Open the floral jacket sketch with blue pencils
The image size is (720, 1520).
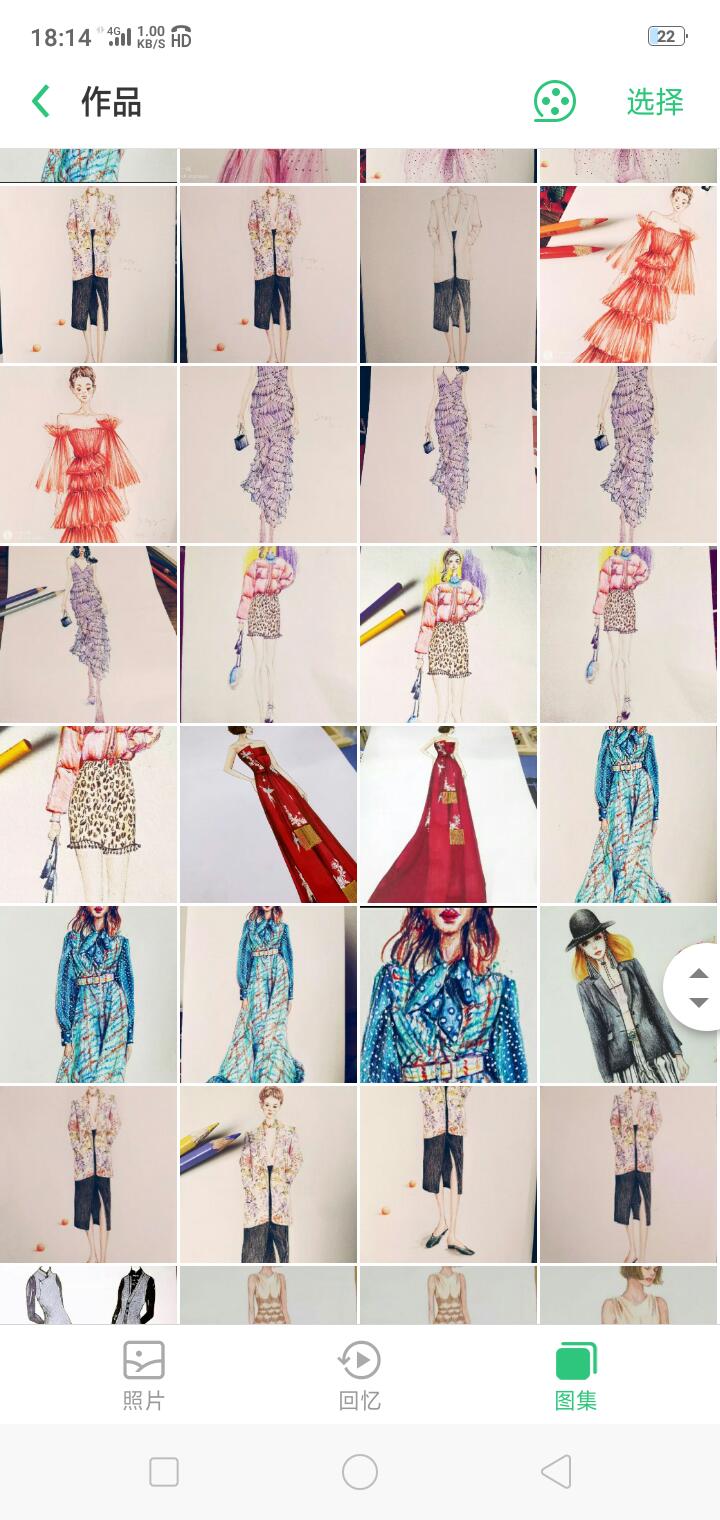click(x=268, y=1174)
